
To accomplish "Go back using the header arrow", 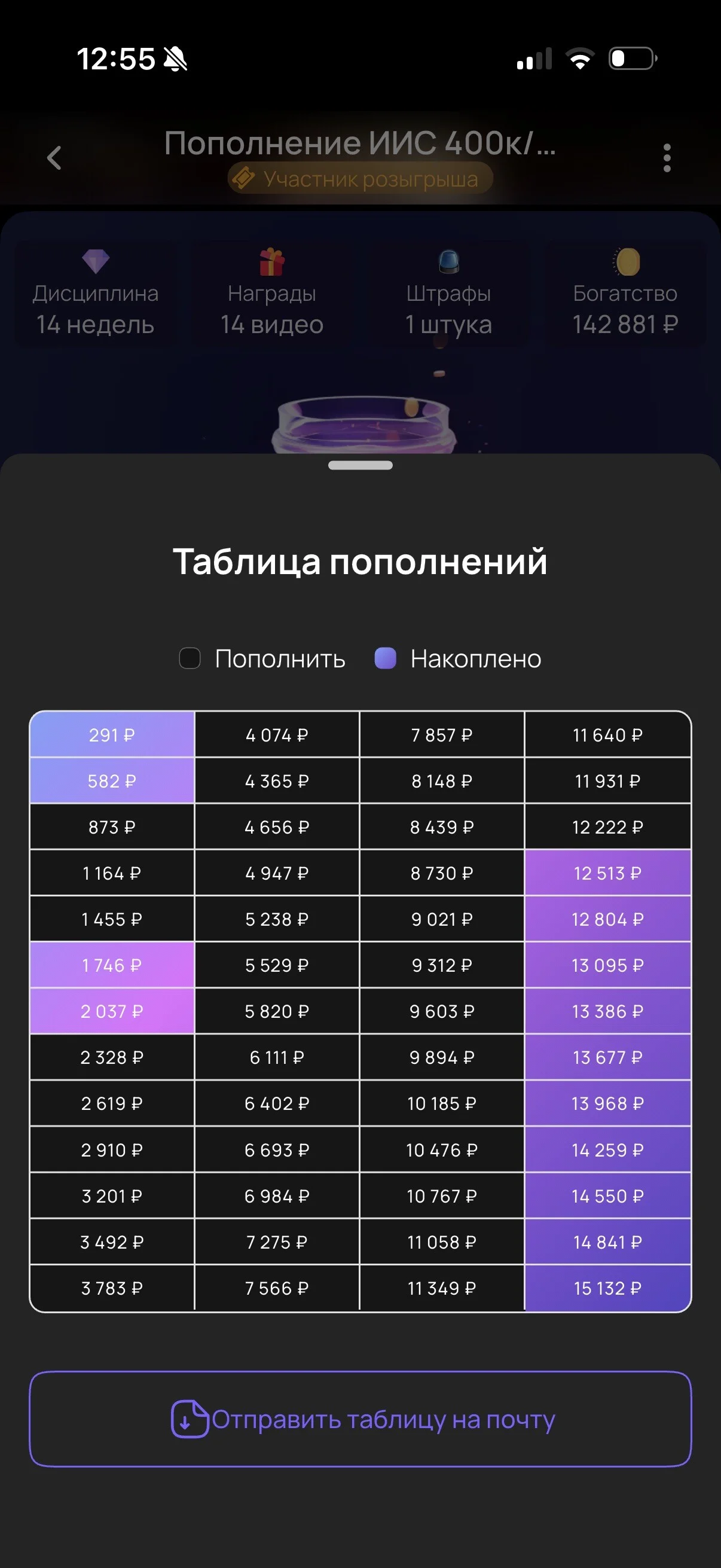I will click(x=54, y=158).
